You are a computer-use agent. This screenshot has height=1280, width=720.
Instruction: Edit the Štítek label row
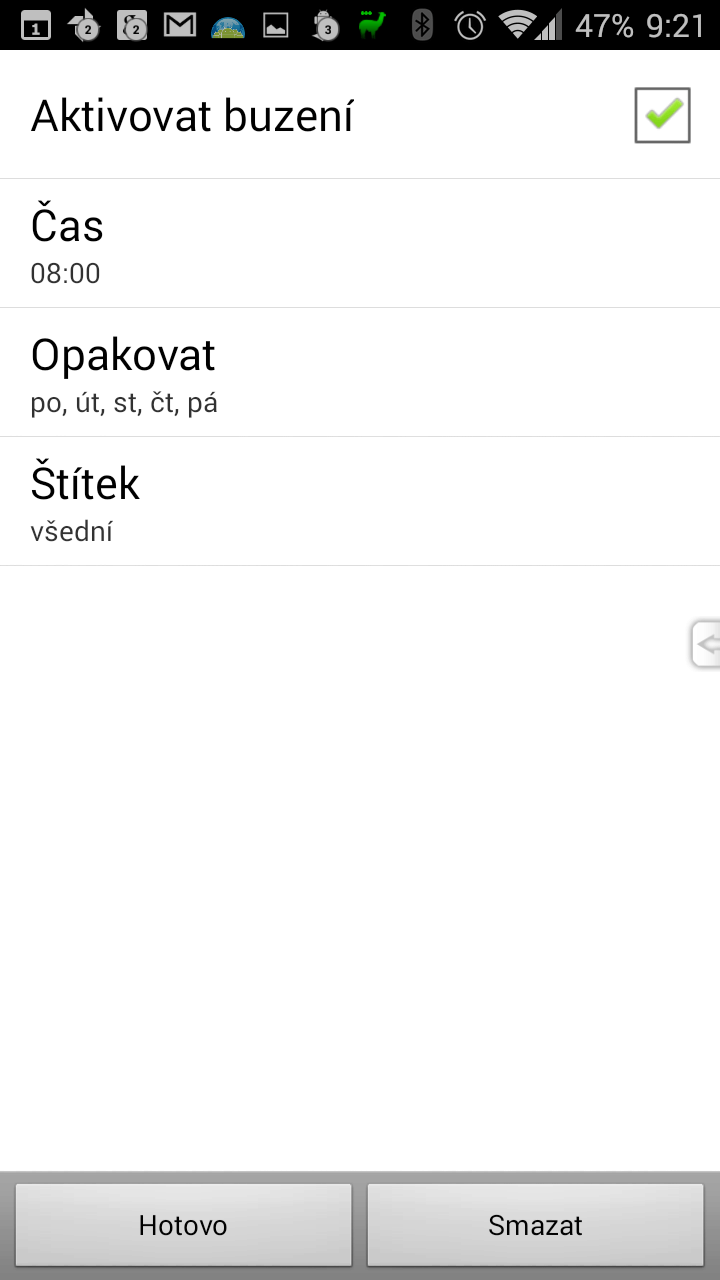click(360, 502)
